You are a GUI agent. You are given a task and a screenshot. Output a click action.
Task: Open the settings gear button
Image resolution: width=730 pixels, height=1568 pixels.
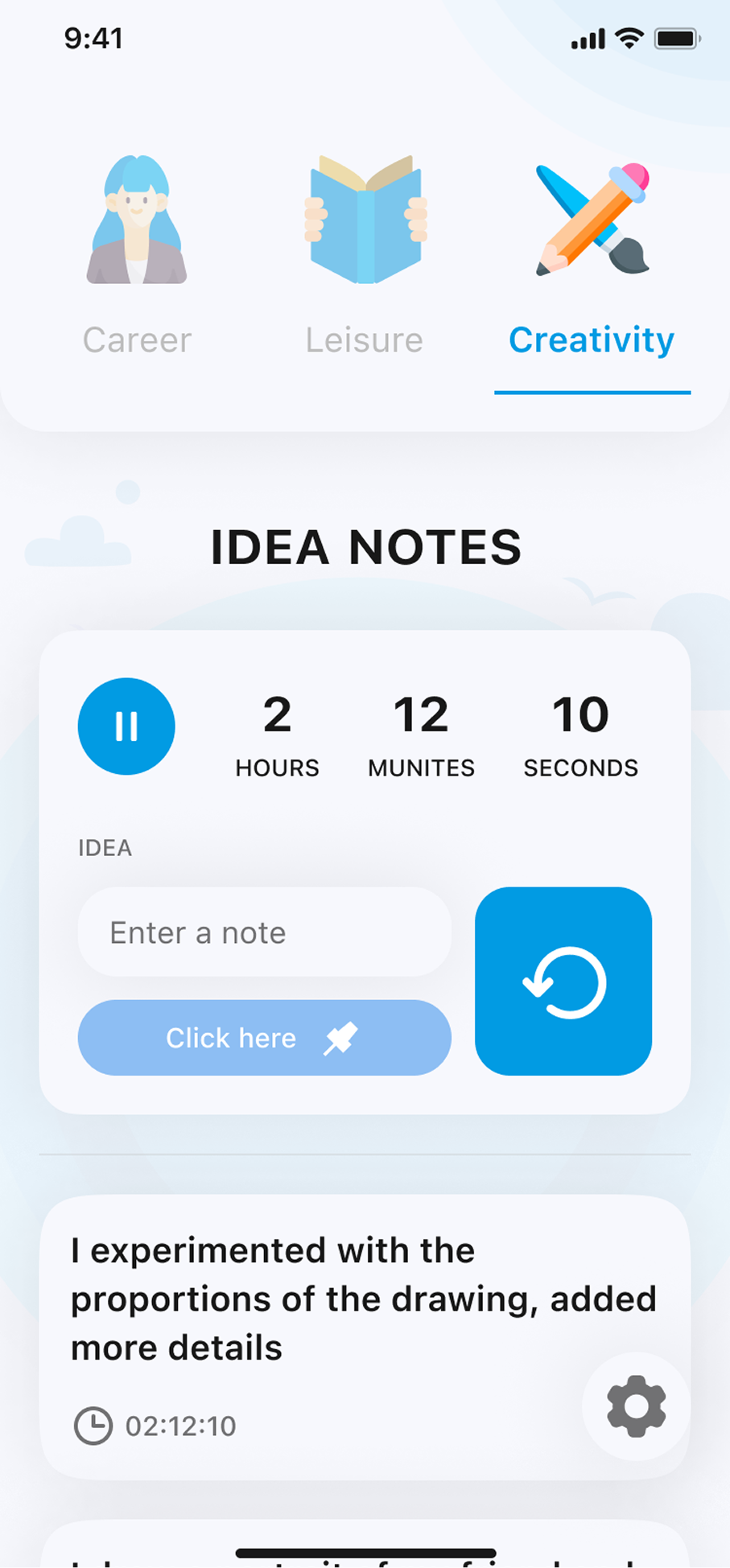pyautogui.click(x=636, y=1406)
